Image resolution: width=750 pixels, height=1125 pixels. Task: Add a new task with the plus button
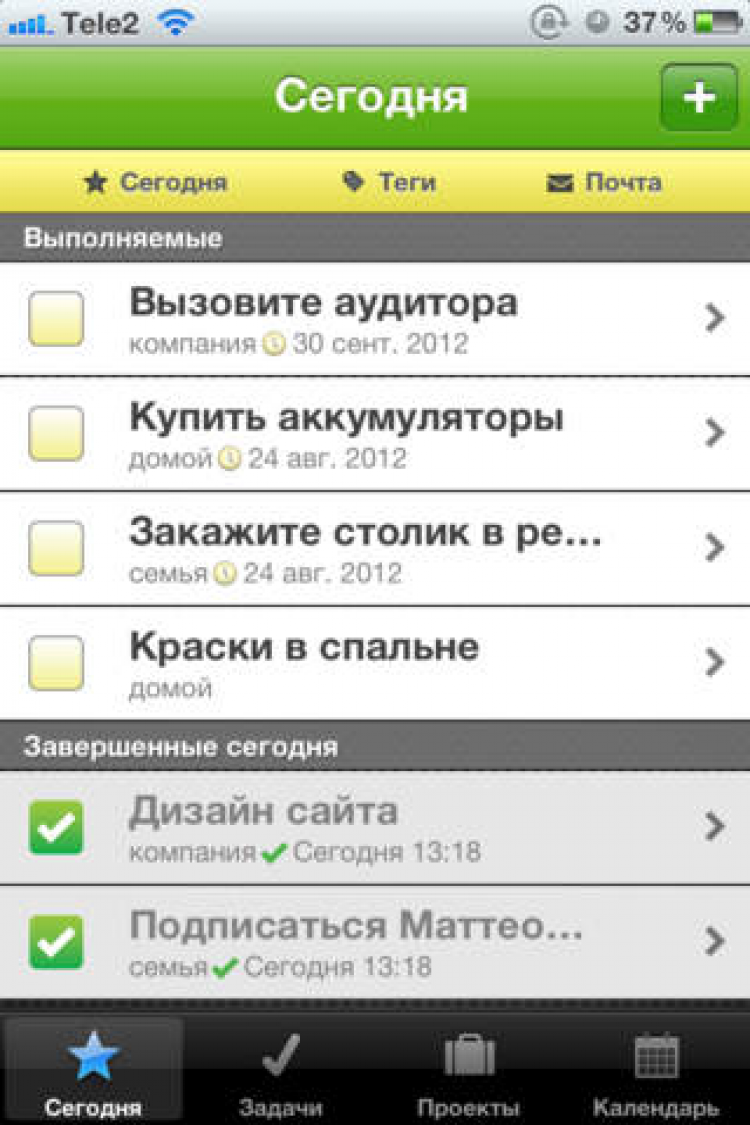(x=699, y=98)
